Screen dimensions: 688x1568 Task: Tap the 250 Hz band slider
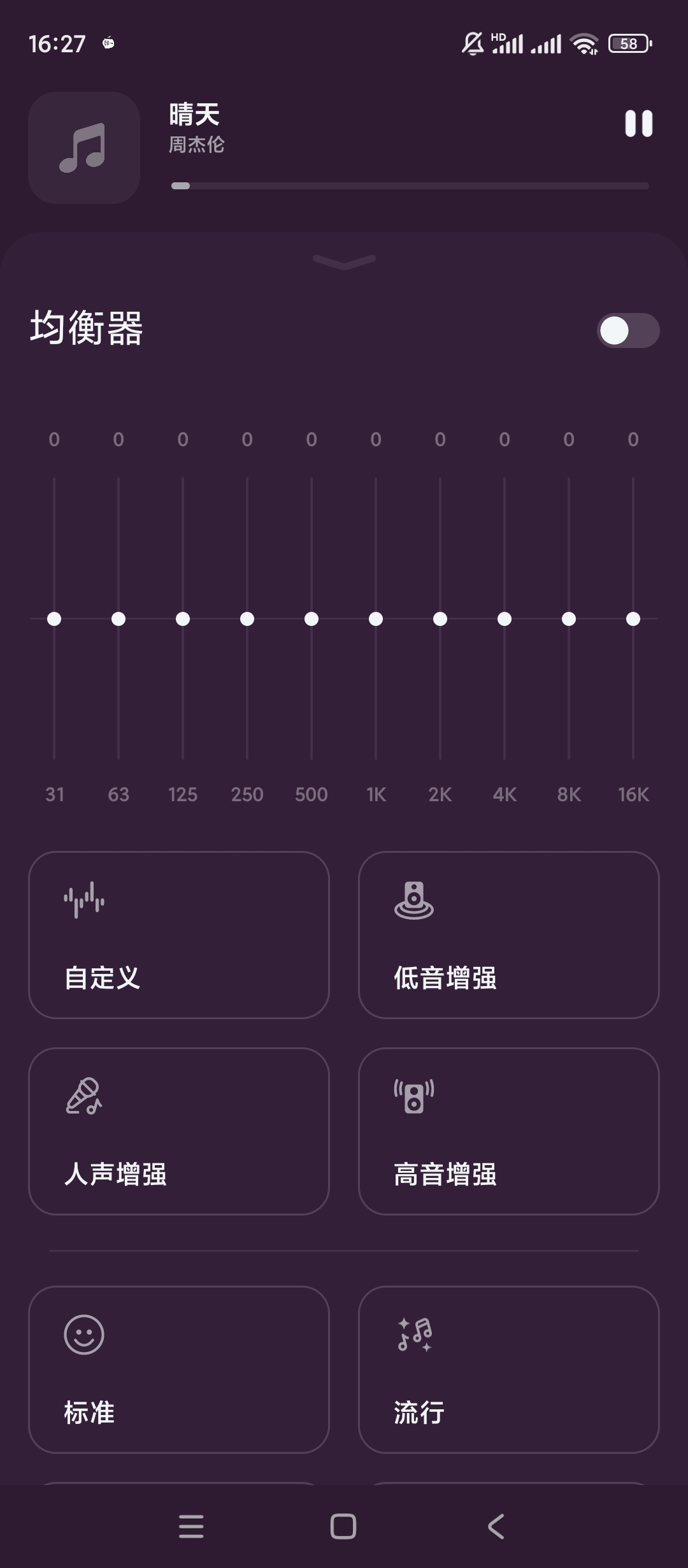click(x=247, y=619)
